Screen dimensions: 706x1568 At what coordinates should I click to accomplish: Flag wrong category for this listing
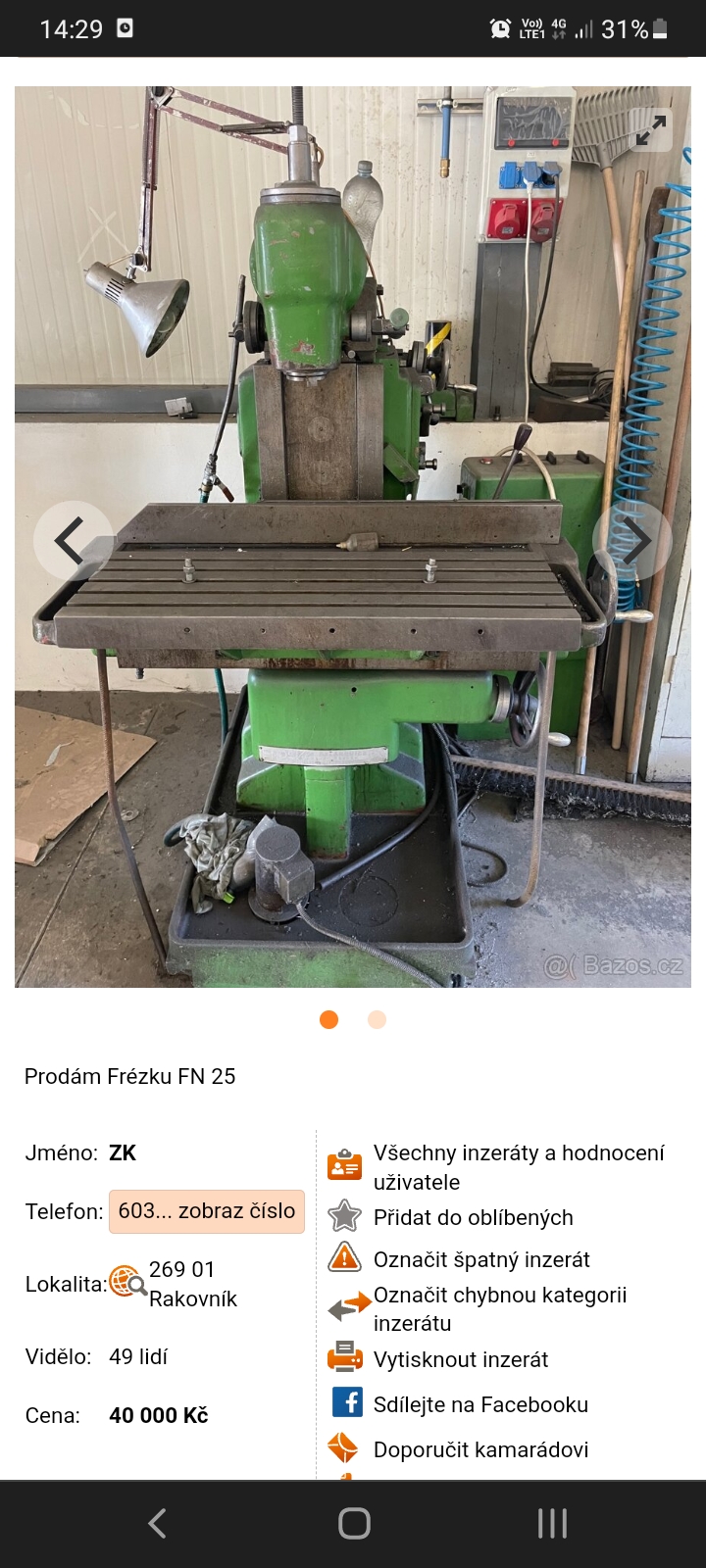[499, 1308]
